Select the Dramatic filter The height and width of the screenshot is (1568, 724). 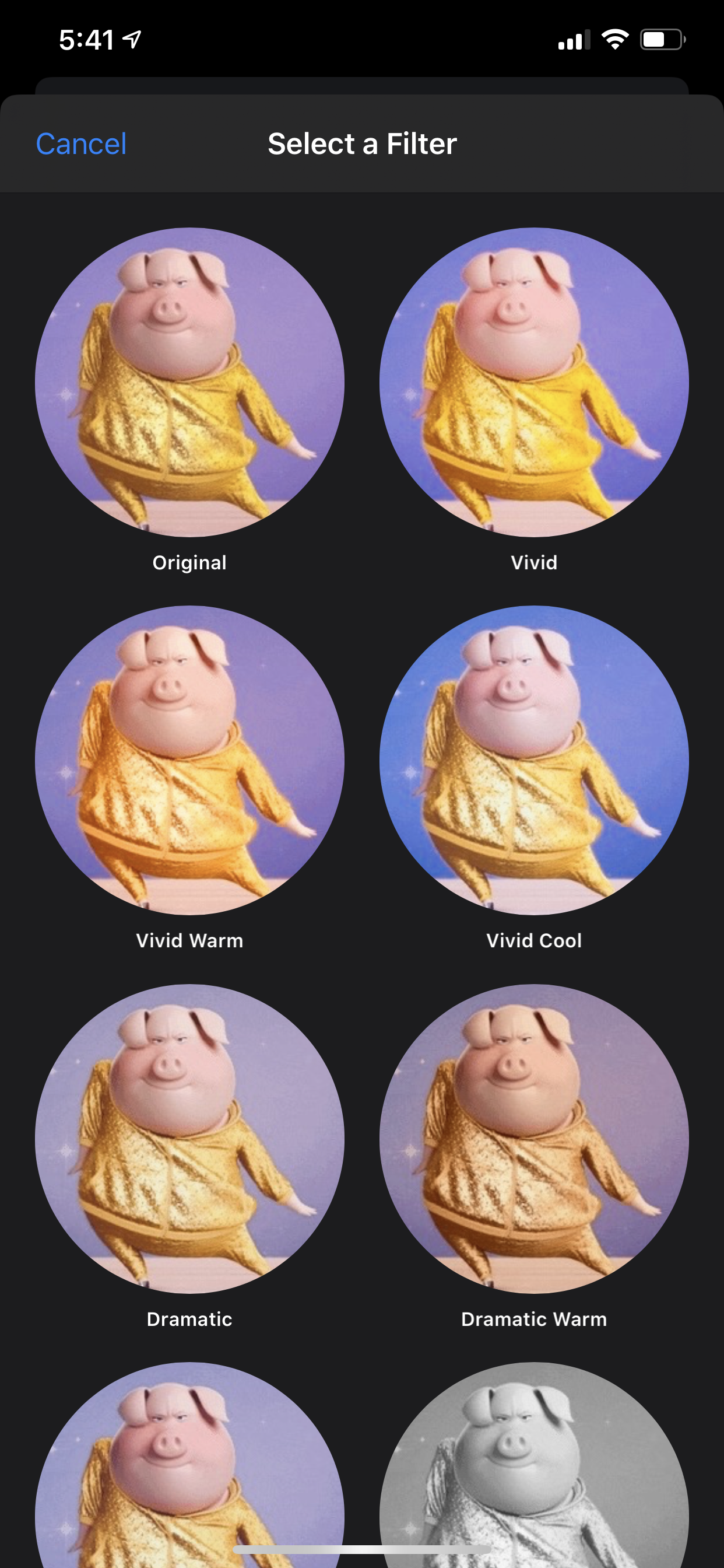pos(189,1138)
